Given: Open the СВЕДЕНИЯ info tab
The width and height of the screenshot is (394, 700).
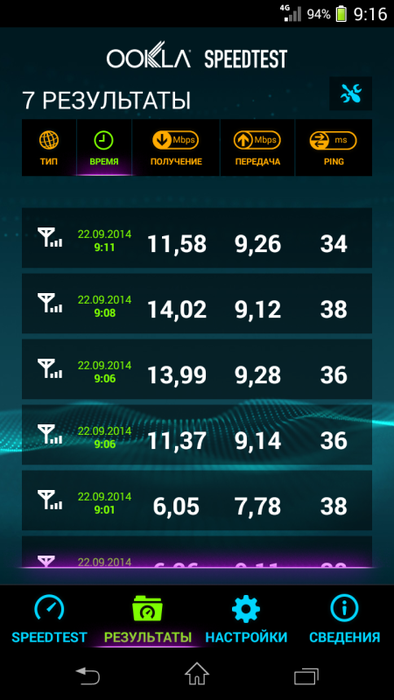Looking at the screenshot, I should (344, 618).
